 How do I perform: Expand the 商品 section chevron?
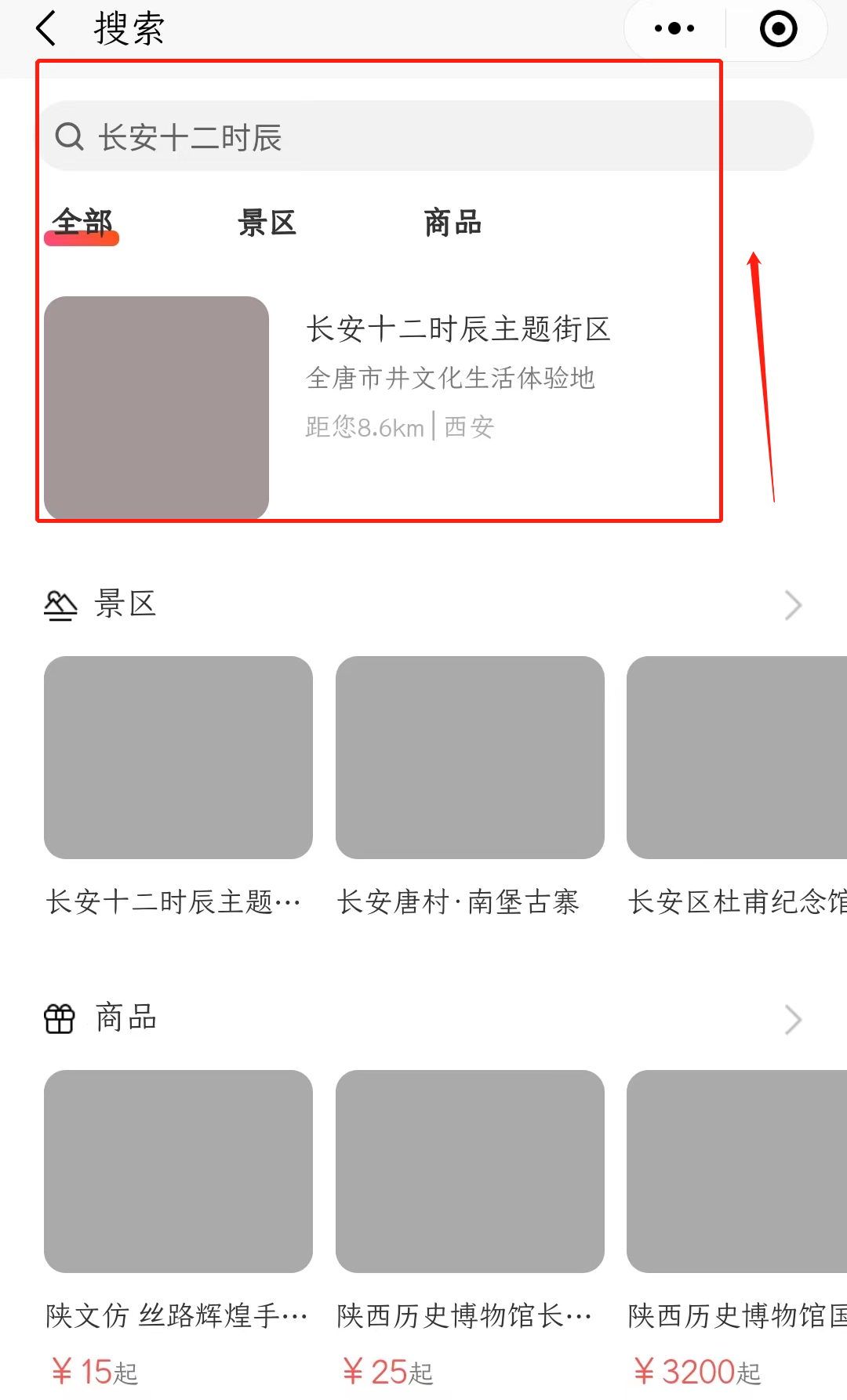(x=793, y=1019)
